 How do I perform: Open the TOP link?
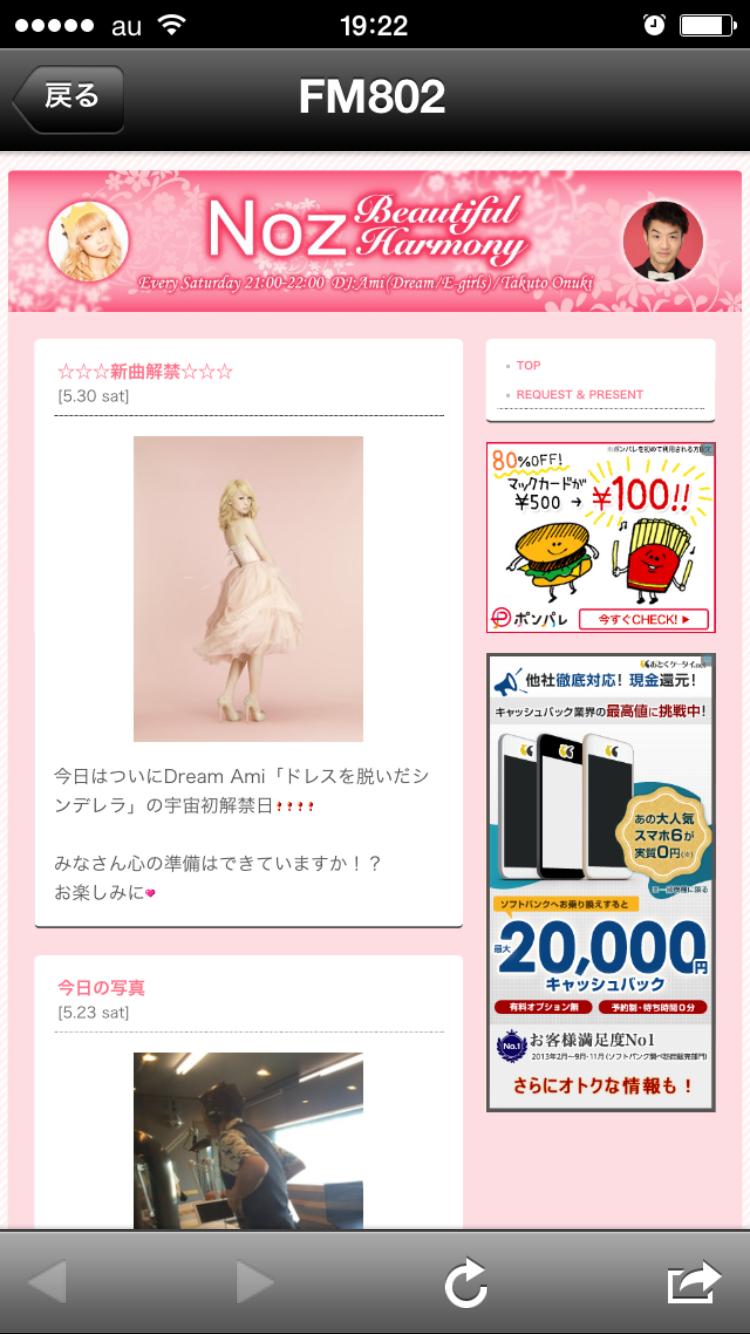click(528, 366)
